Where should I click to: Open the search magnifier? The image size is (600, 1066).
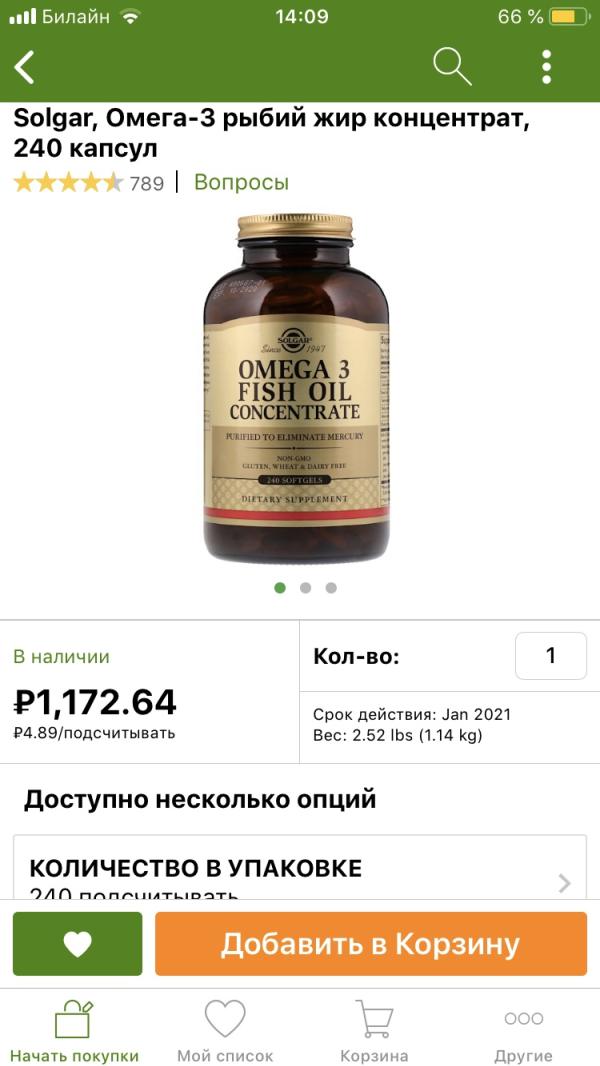tap(452, 67)
